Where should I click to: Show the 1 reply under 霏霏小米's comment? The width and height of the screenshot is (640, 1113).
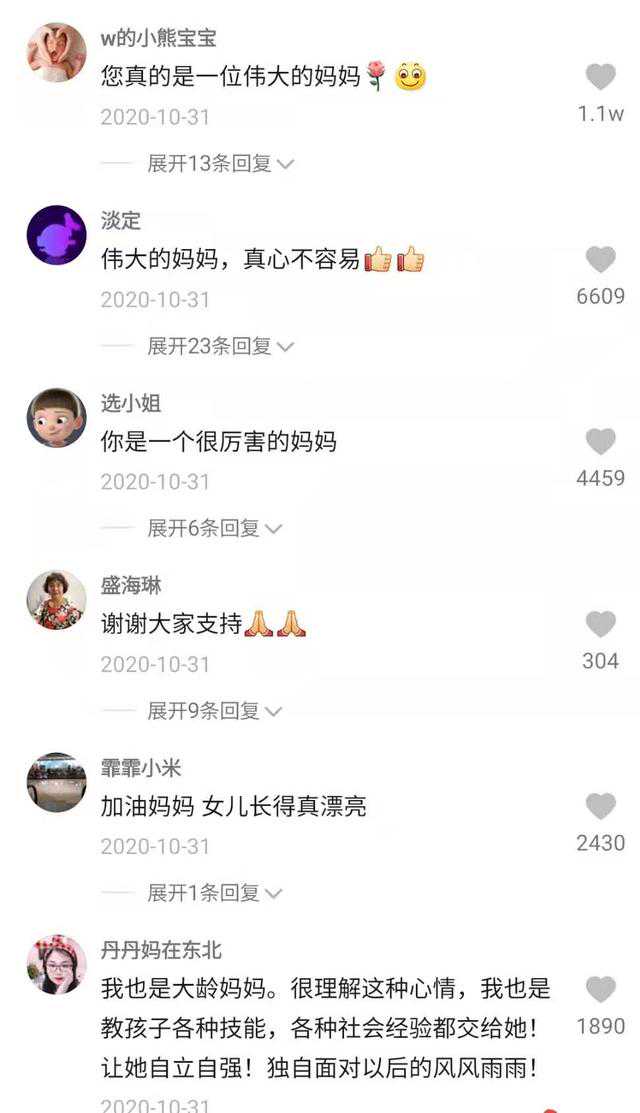click(214, 893)
